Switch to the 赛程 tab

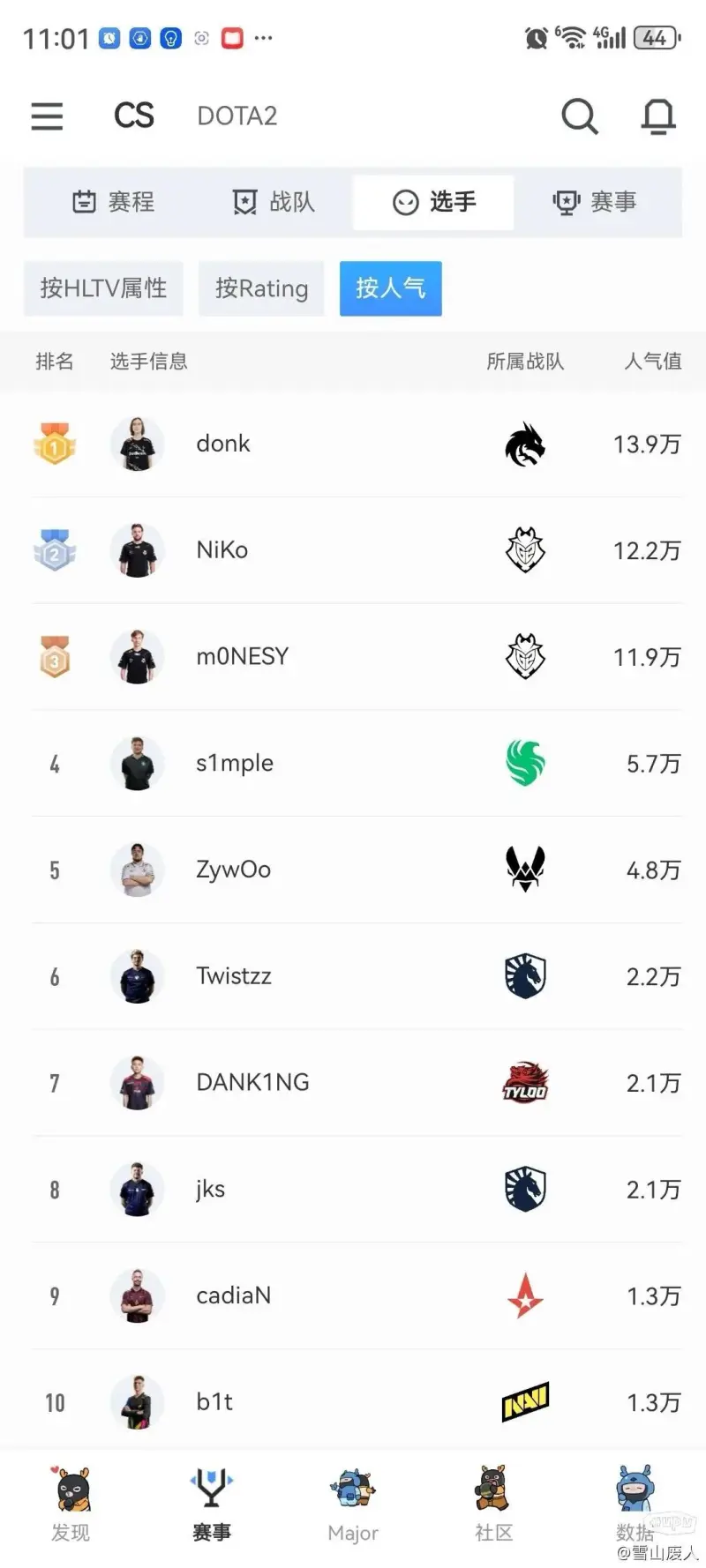(x=113, y=202)
